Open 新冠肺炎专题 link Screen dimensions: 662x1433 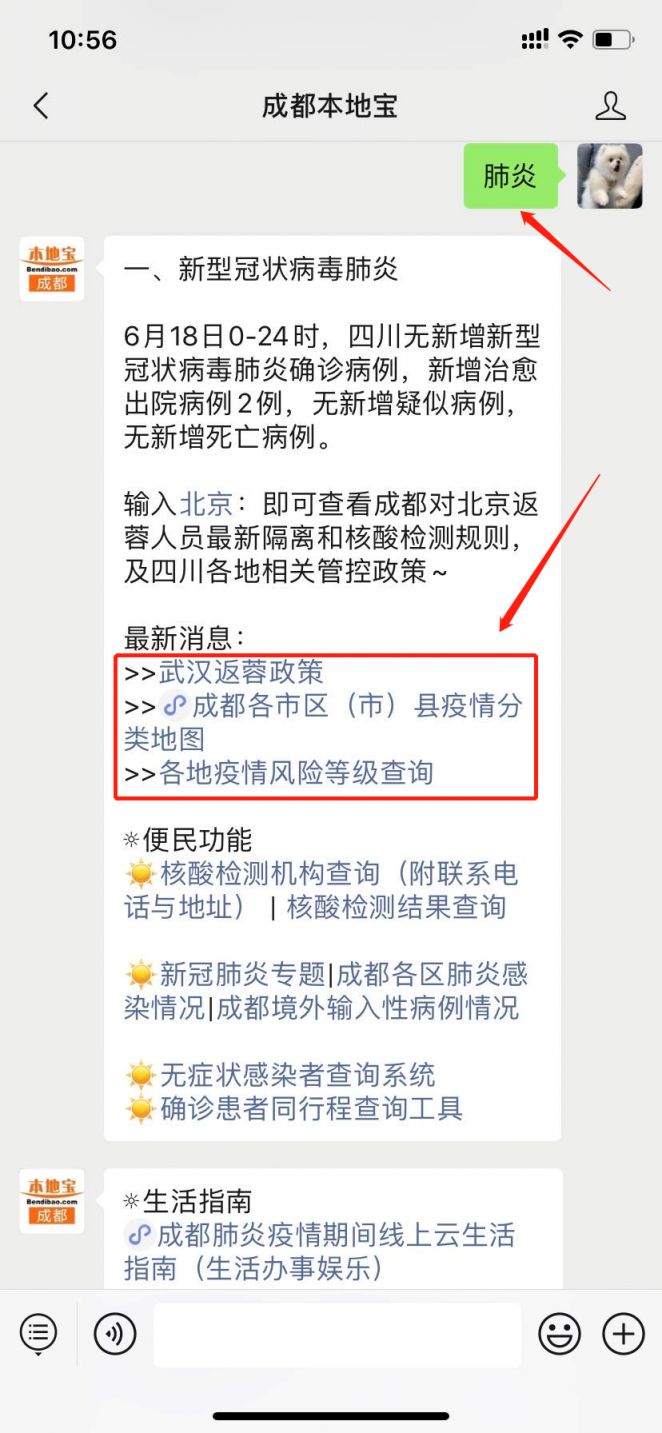tap(242, 973)
